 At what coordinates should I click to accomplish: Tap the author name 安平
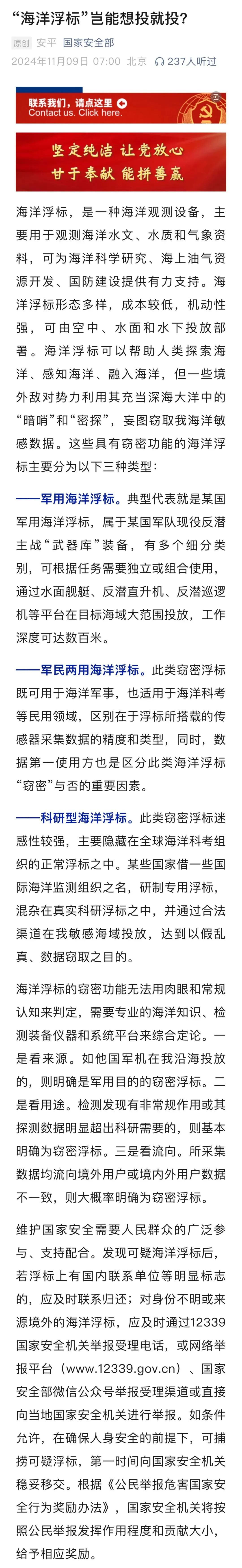pyautogui.click(x=46, y=43)
